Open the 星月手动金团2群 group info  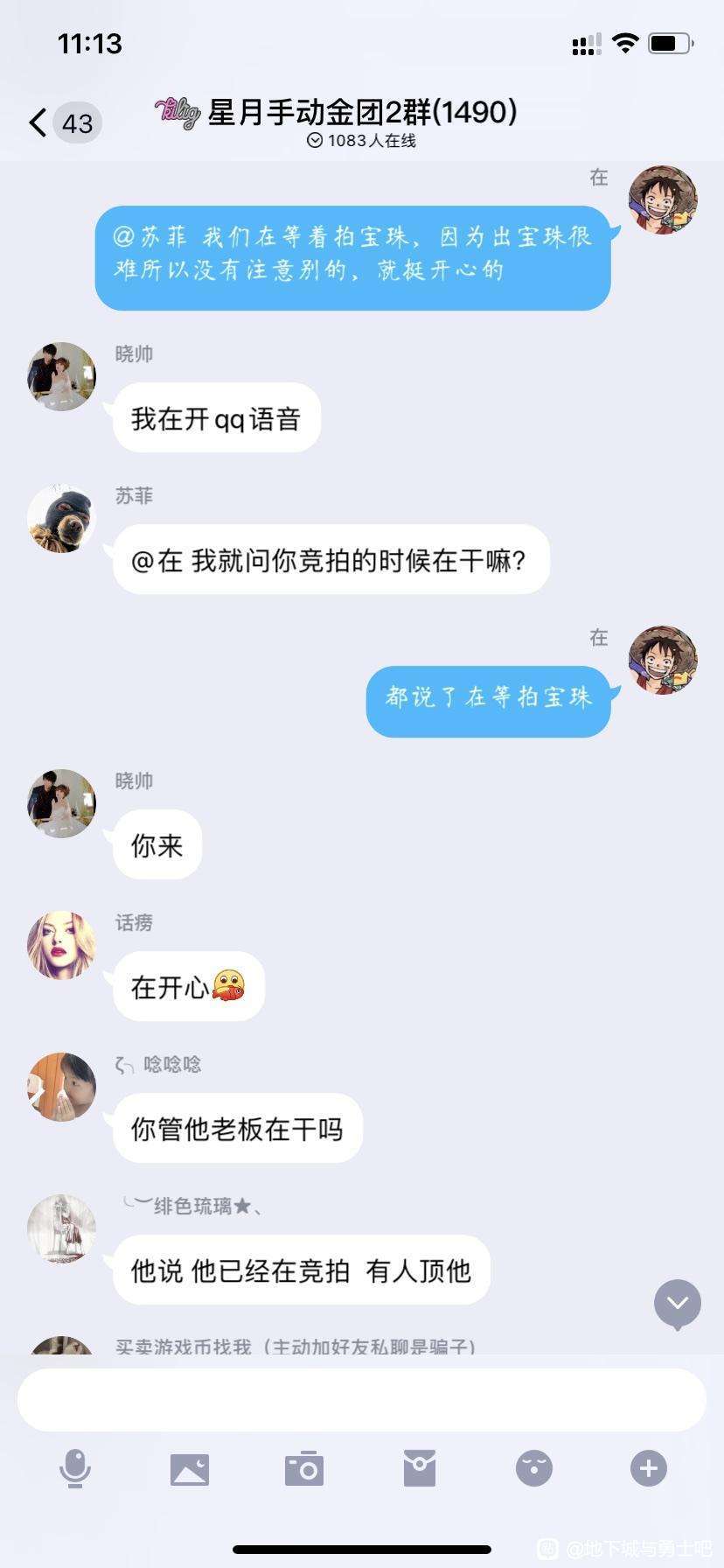(362, 113)
